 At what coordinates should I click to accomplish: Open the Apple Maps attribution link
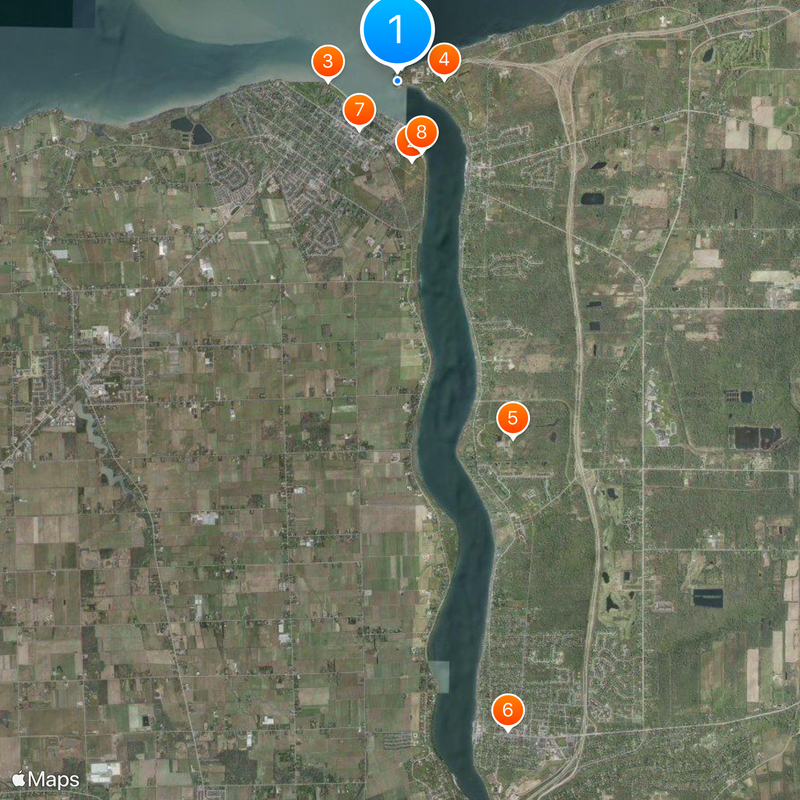pos(45,778)
